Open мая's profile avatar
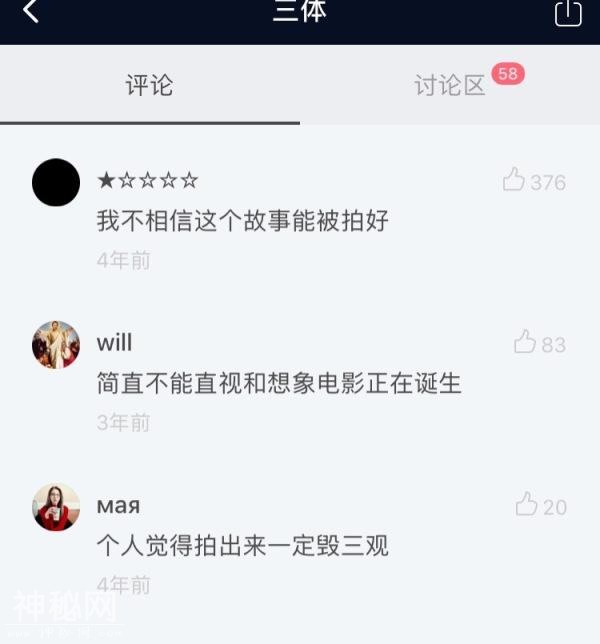The height and width of the screenshot is (644, 600). (56, 507)
